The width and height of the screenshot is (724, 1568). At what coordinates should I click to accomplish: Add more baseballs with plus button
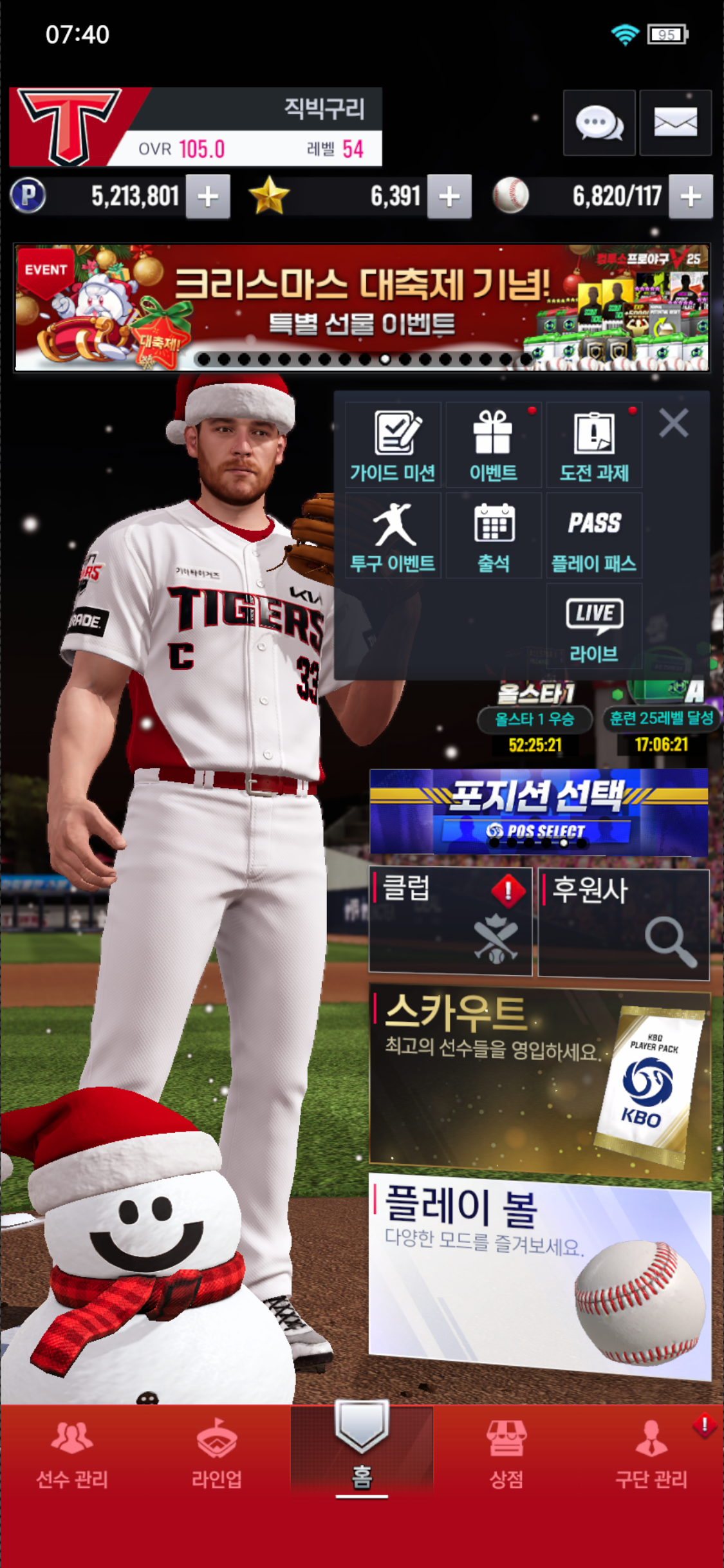691,196
